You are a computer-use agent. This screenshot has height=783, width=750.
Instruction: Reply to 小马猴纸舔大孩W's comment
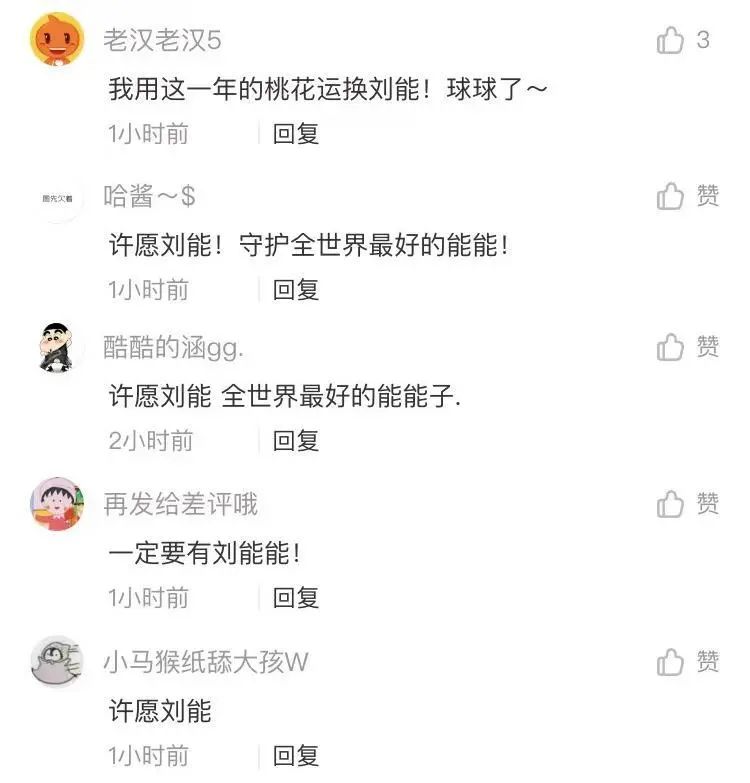coord(296,755)
